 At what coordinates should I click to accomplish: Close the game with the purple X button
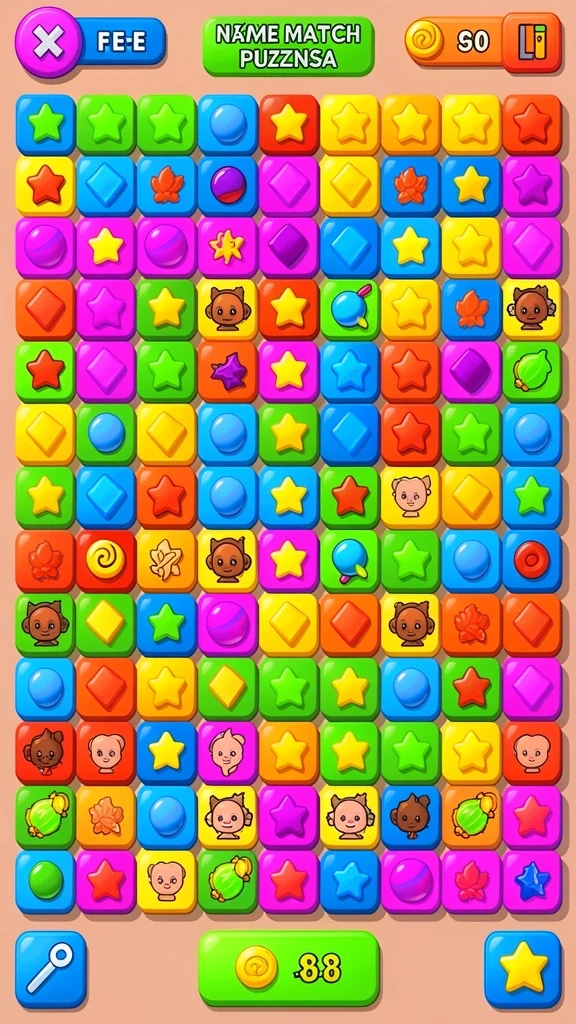click(47, 42)
